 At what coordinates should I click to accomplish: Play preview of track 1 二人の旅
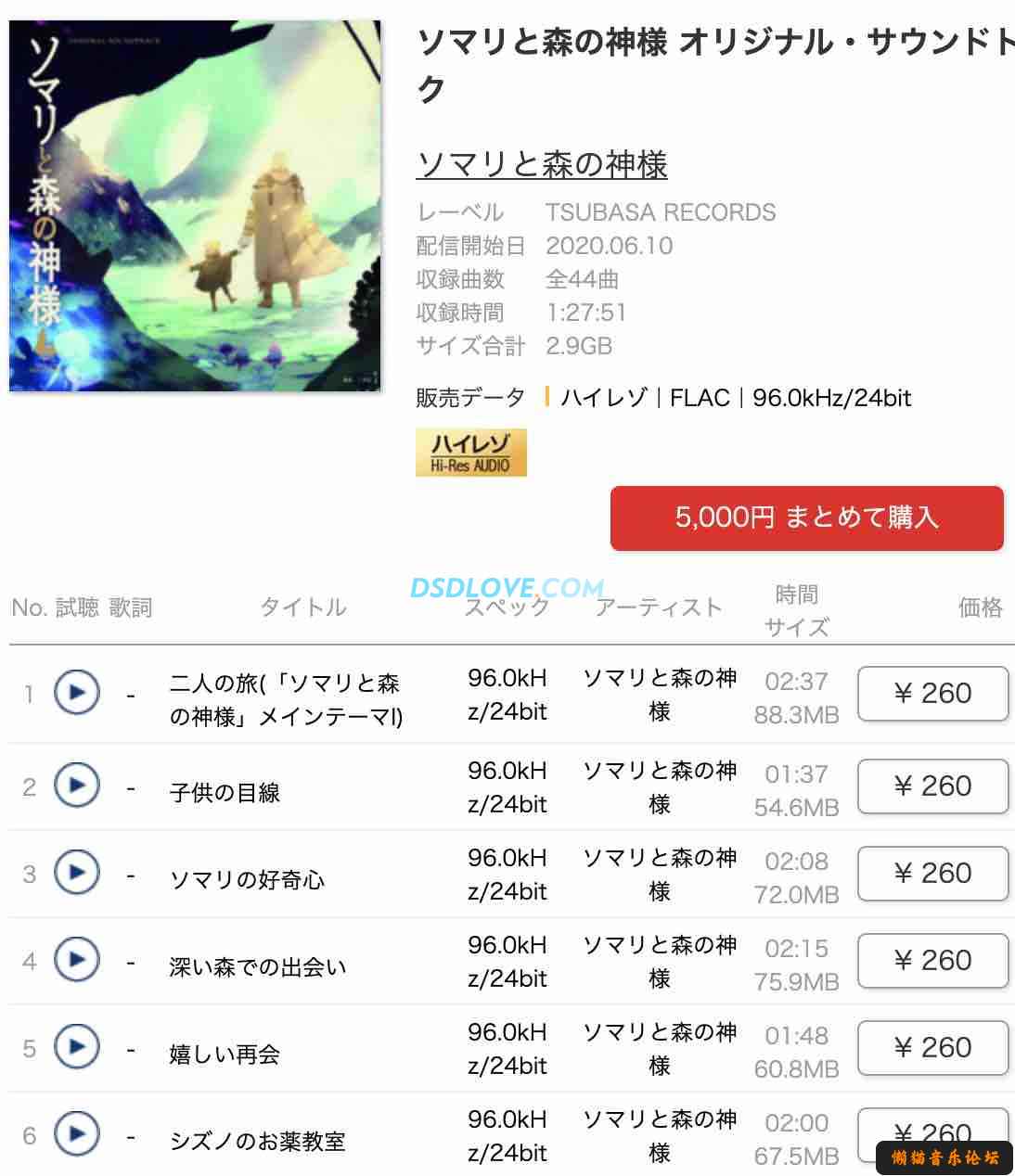76,693
